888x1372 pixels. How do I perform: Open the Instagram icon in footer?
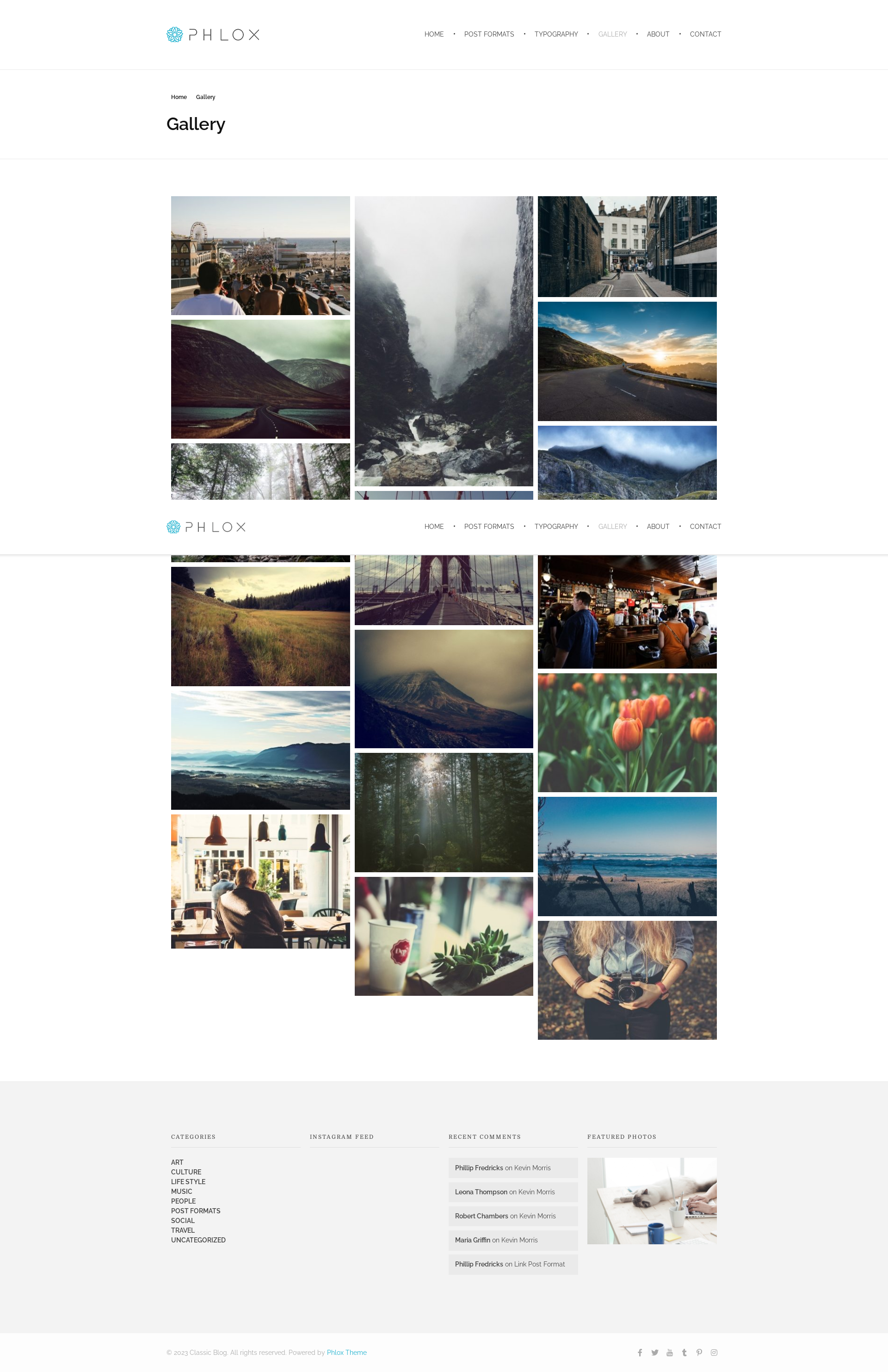(x=714, y=1353)
